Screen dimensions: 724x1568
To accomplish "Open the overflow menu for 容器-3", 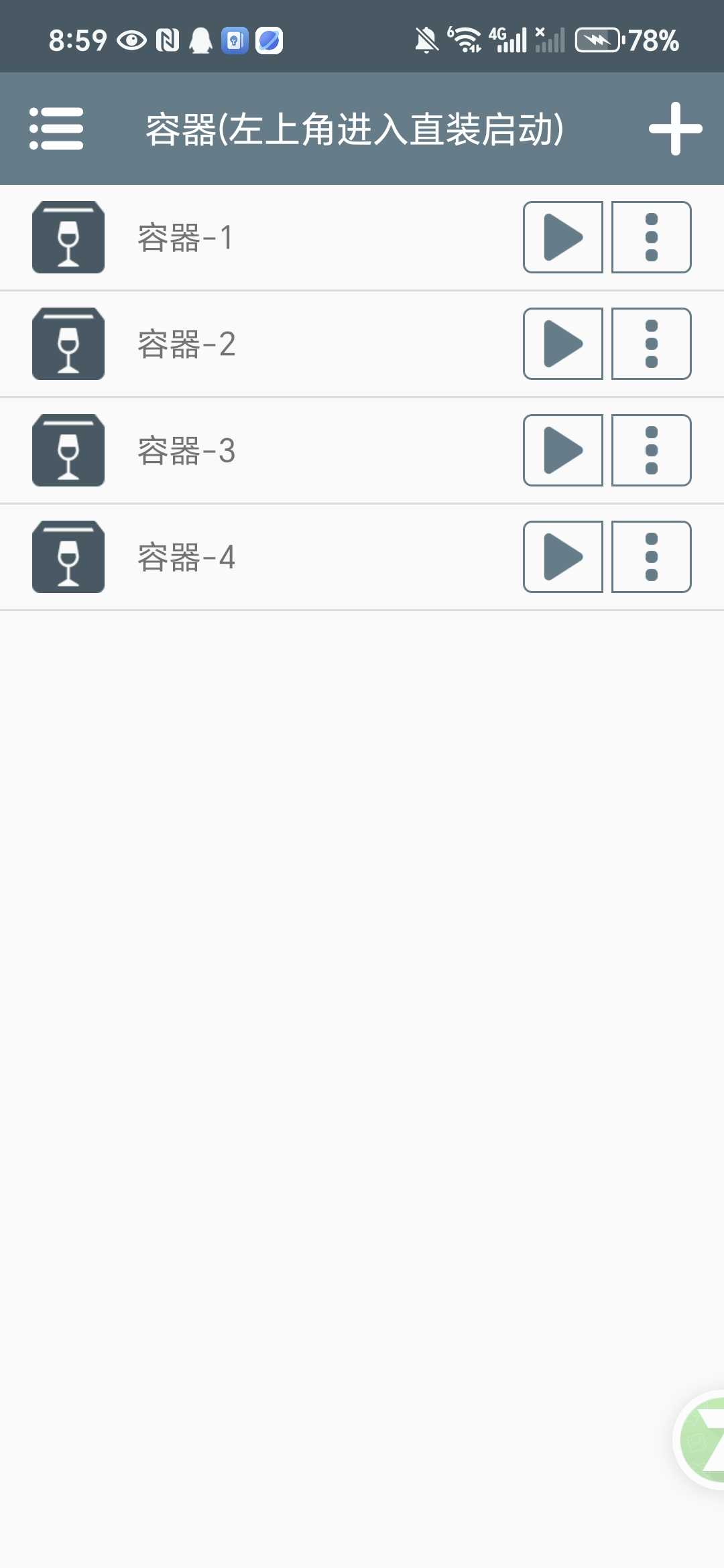I will coord(651,450).
